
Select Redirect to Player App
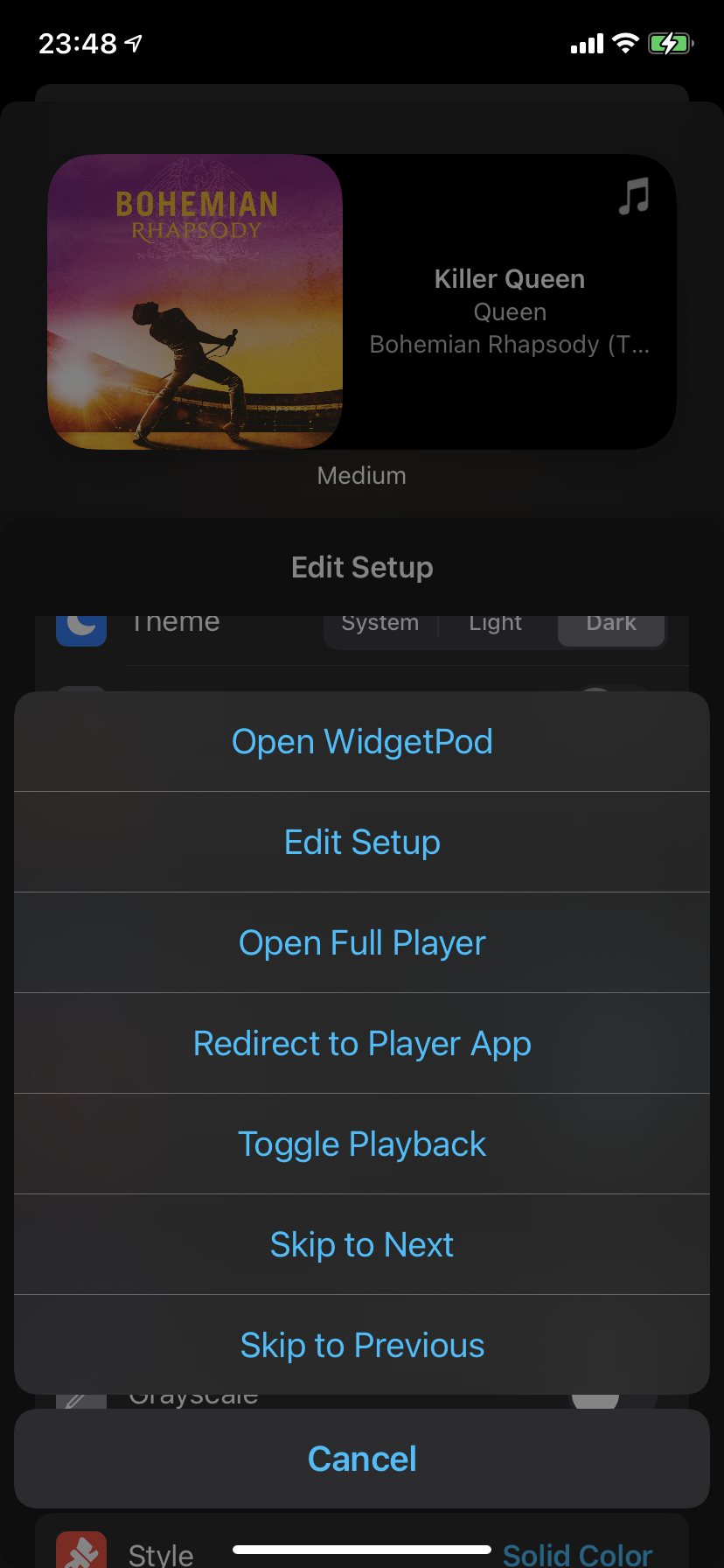tap(362, 1044)
